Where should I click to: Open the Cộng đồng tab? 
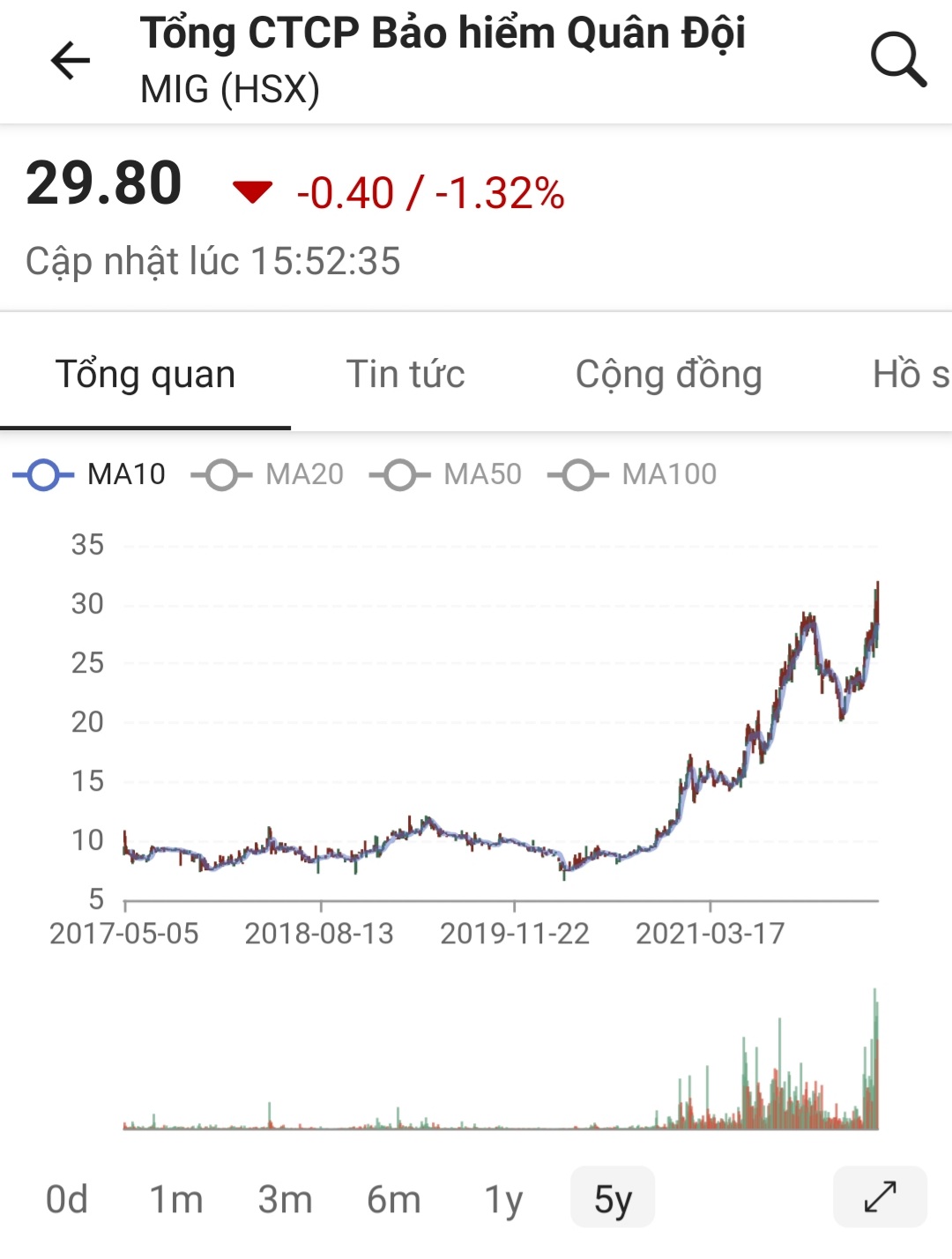[x=668, y=375]
